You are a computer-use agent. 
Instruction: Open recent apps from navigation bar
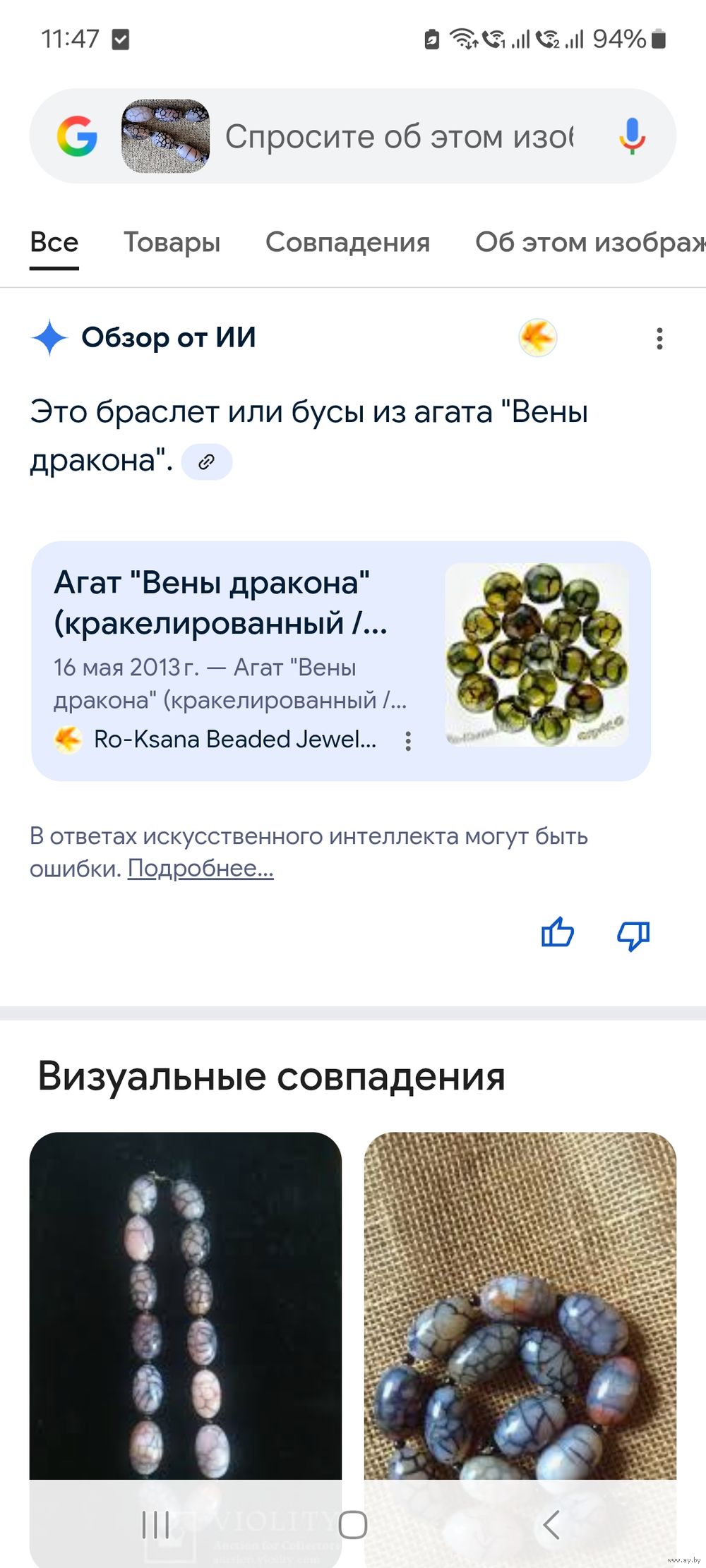[x=155, y=1524]
